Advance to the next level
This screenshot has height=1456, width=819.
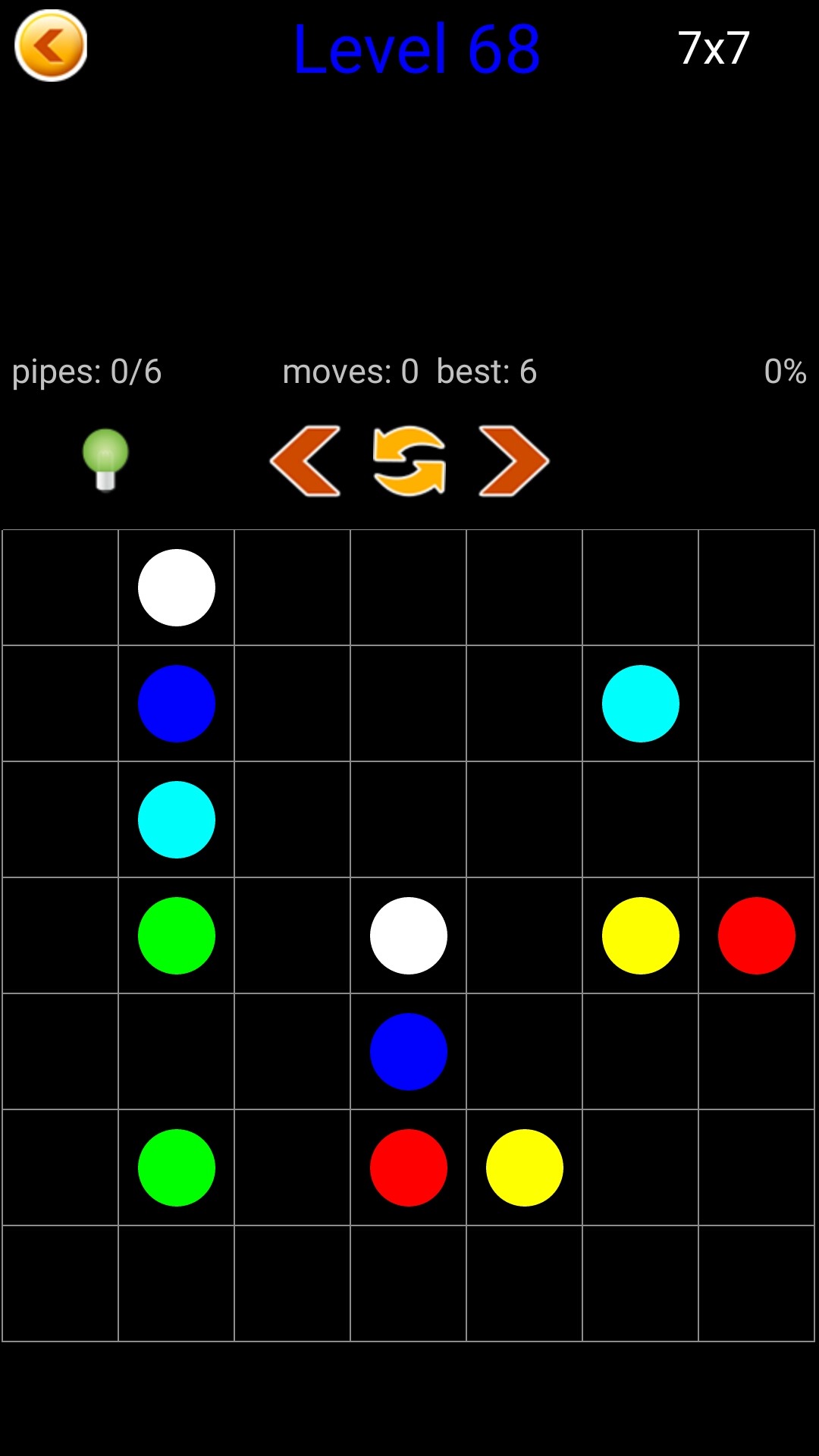pos(513,461)
